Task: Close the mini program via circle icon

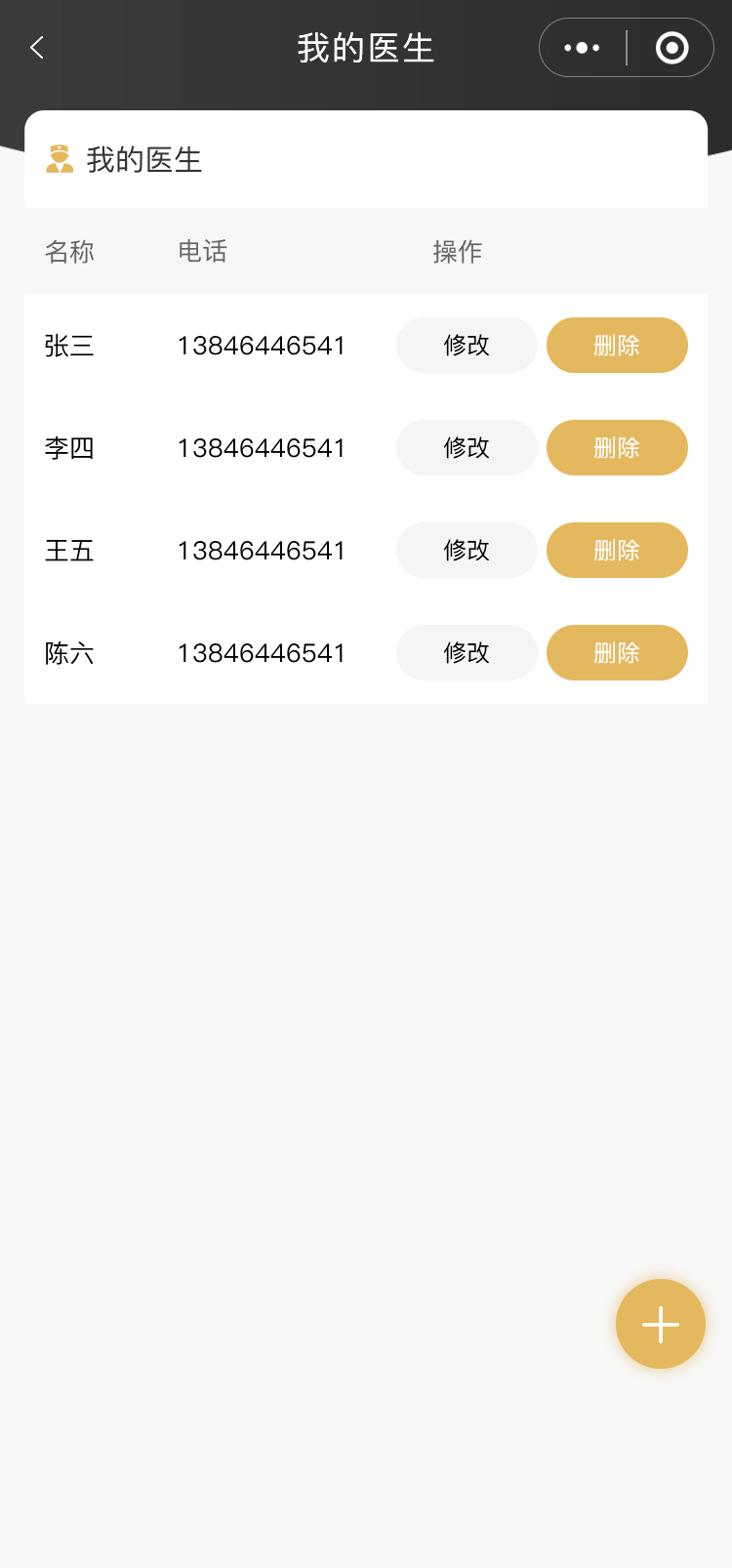Action: pyautogui.click(x=671, y=48)
